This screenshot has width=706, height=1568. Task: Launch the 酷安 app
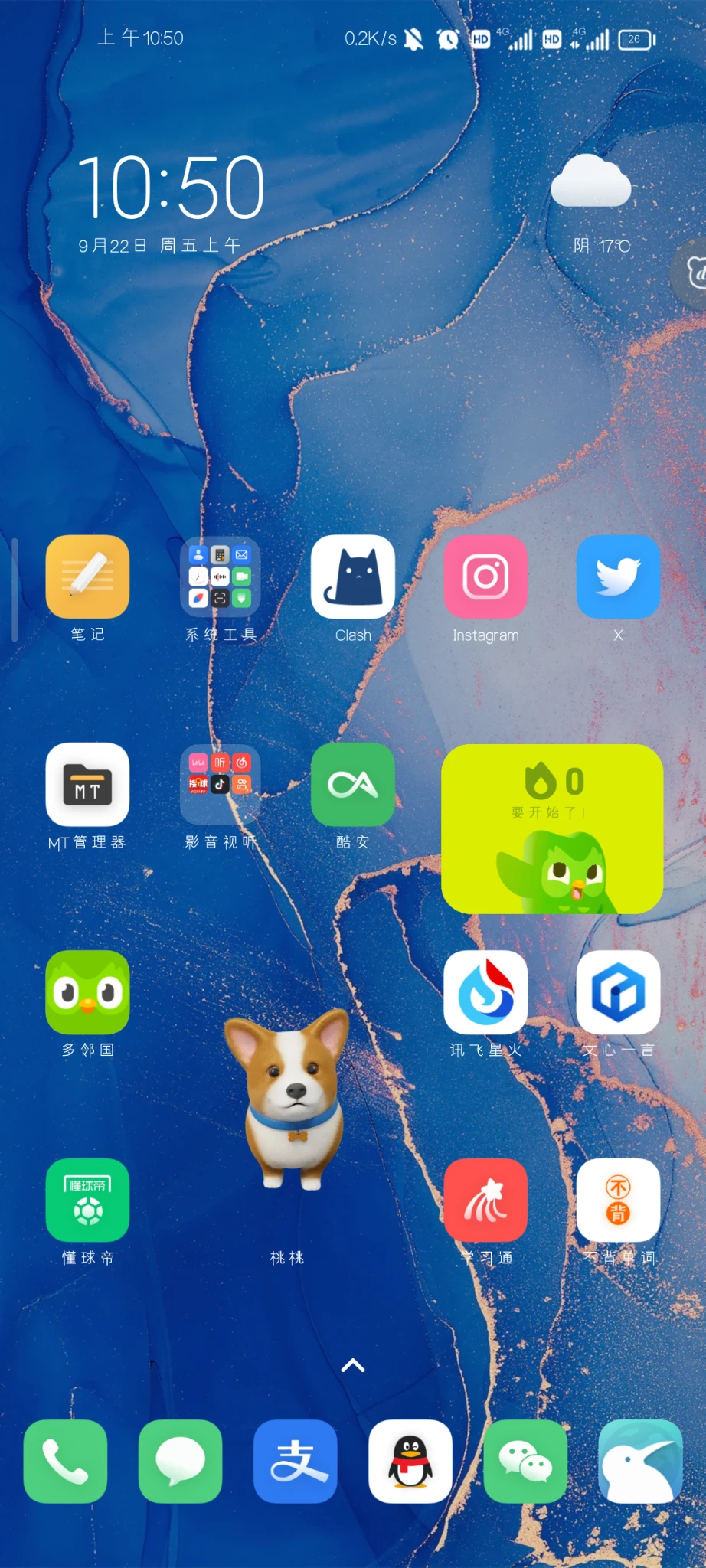click(x=353, y=785)
